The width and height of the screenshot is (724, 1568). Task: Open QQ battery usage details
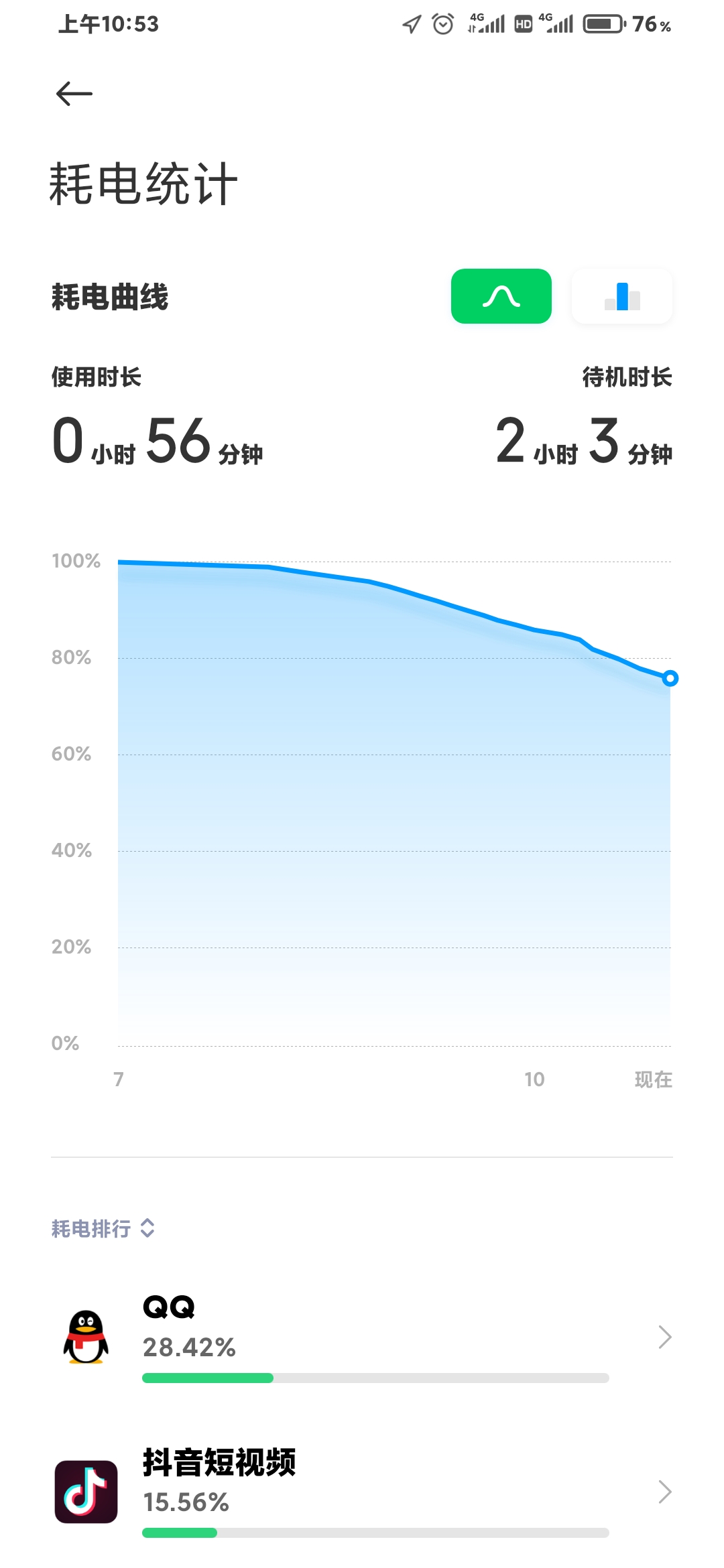[362, 1337]
